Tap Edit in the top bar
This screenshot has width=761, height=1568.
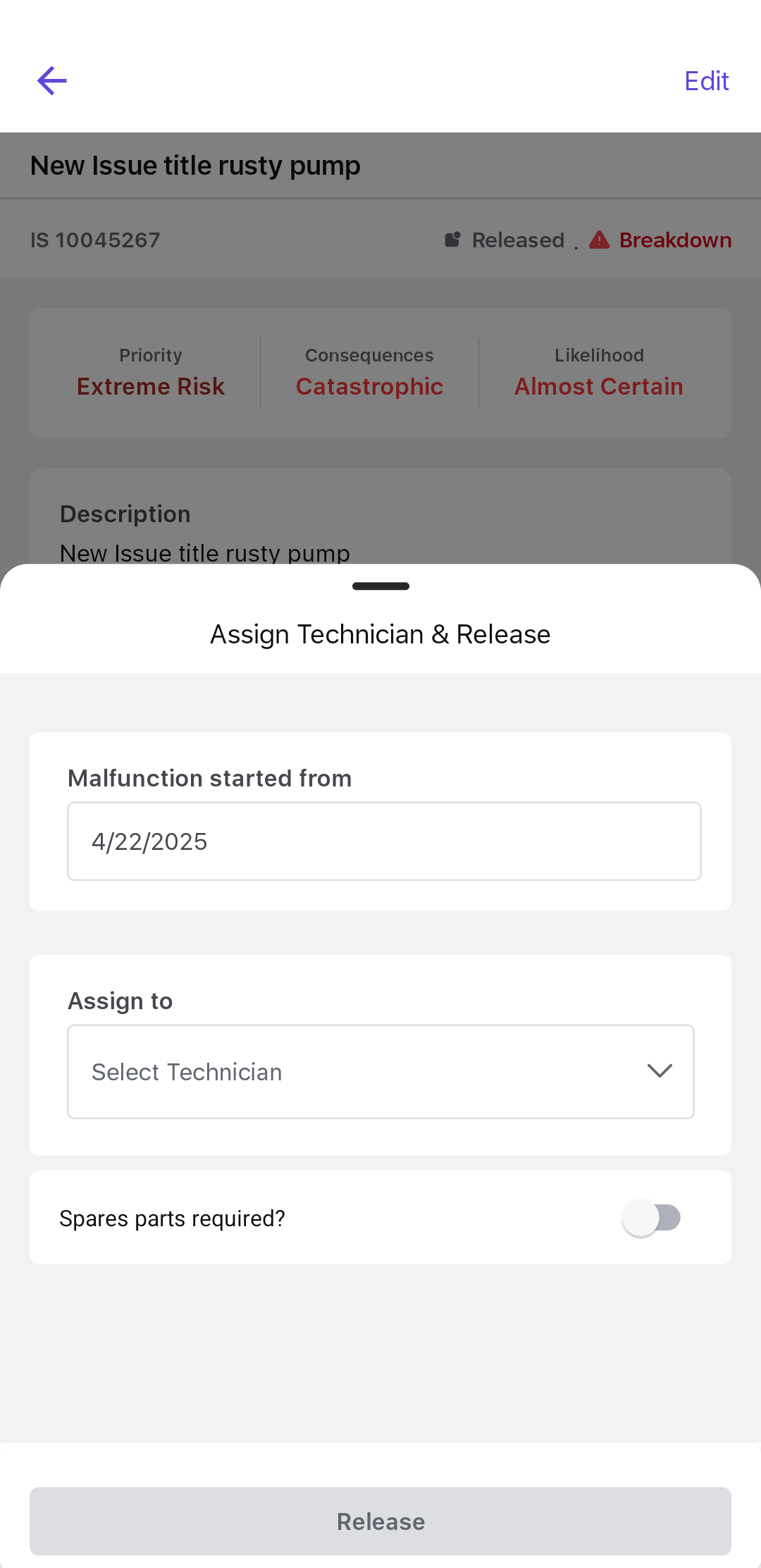(706, 81)
